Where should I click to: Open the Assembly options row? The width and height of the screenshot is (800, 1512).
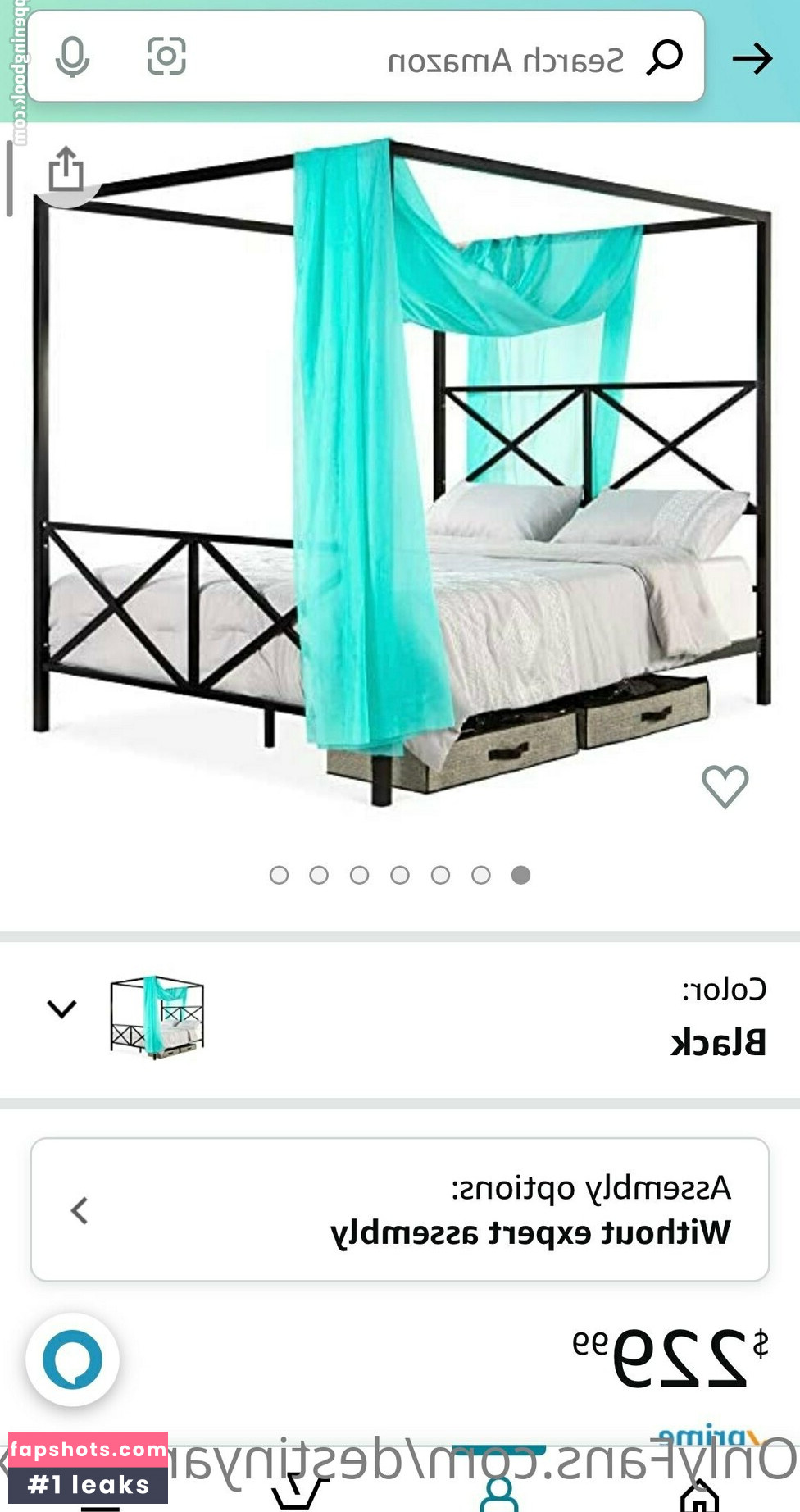[400, 1209]
